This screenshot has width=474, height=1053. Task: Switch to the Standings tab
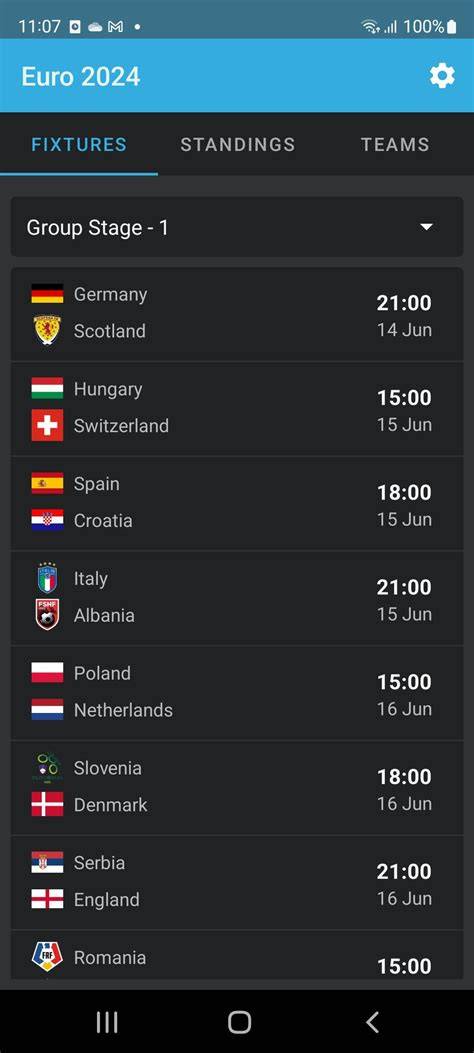tap(238, 144)
